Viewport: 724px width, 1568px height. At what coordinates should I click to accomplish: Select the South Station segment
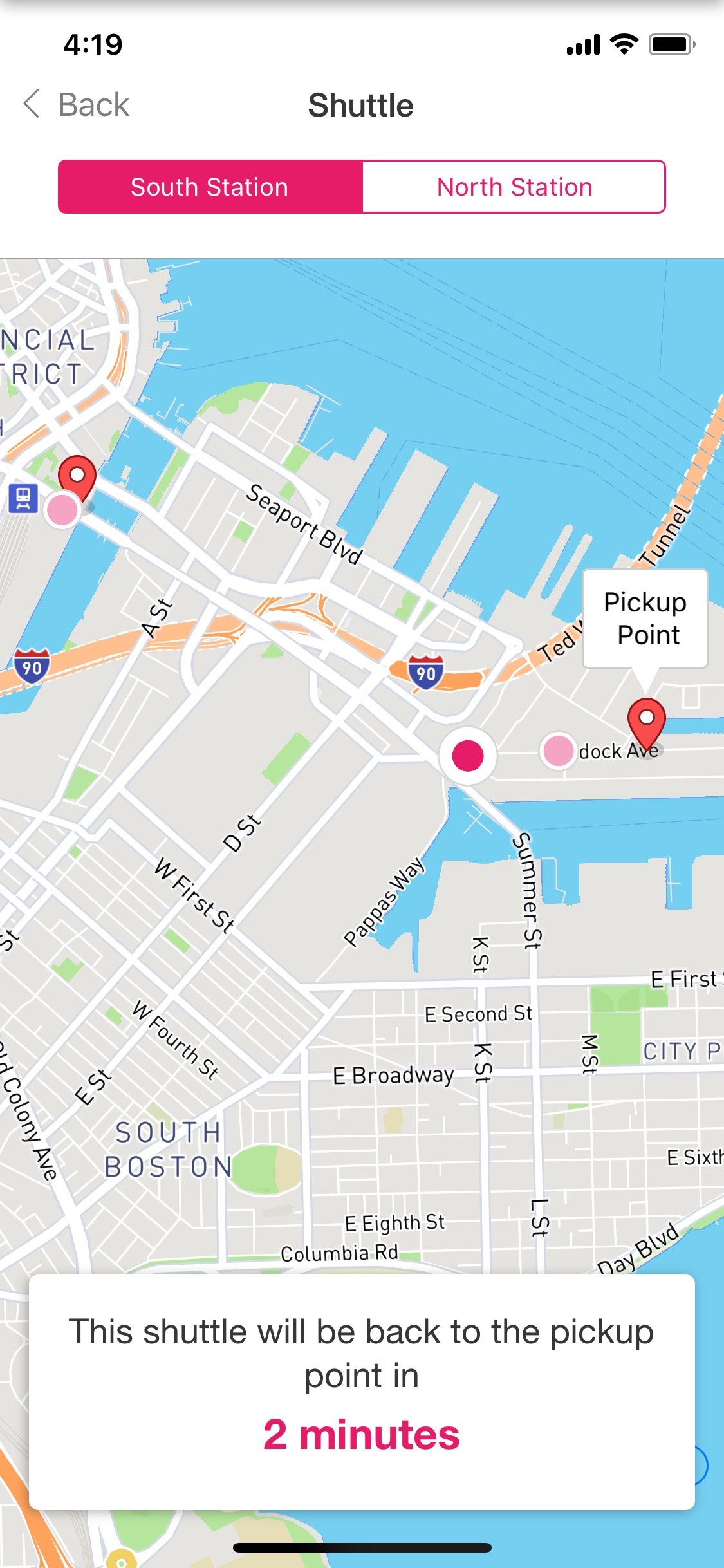pyautogui.click(x=210, y=187)
